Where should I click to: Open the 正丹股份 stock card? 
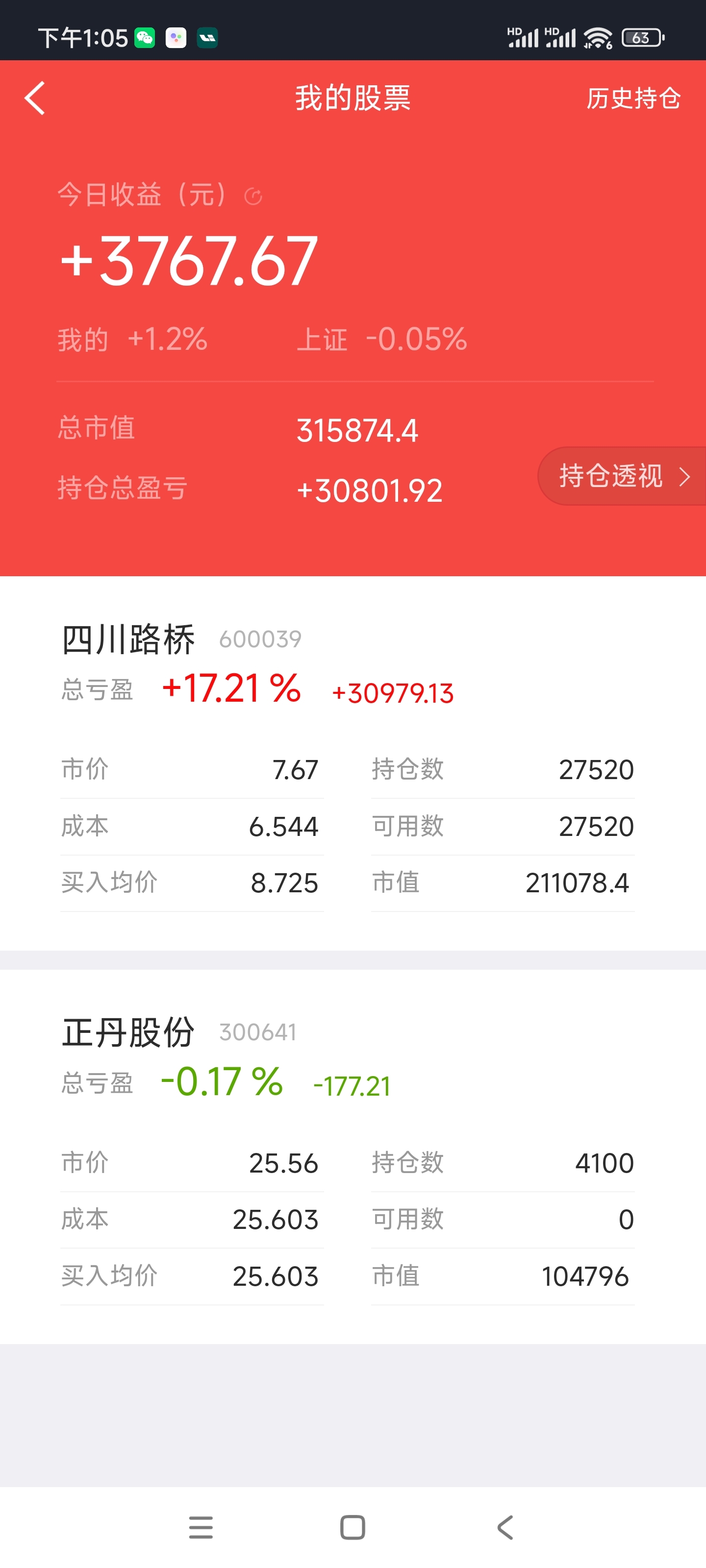[353, 1156]
